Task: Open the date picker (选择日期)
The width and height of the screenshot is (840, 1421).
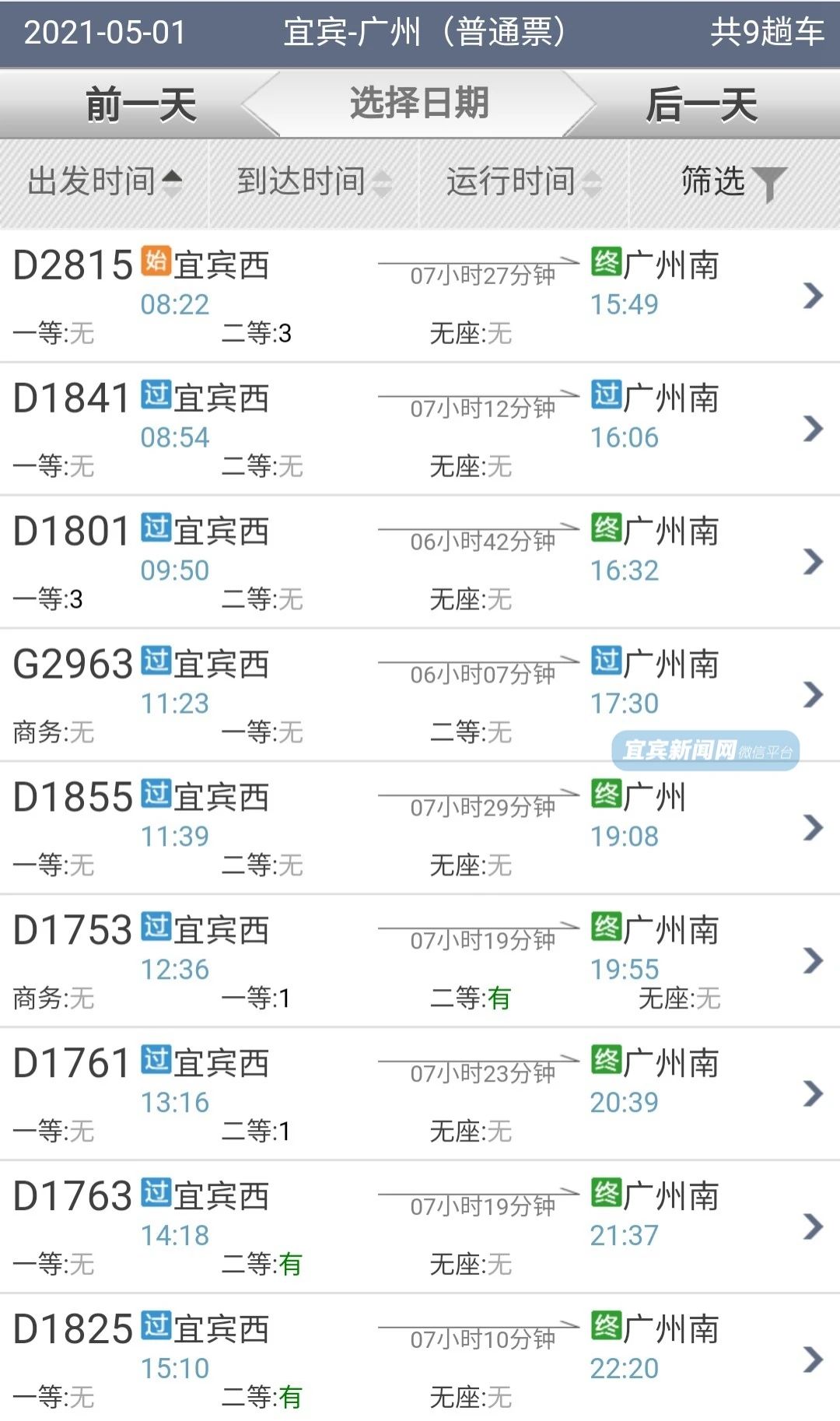Action: (x=419, y=104)
